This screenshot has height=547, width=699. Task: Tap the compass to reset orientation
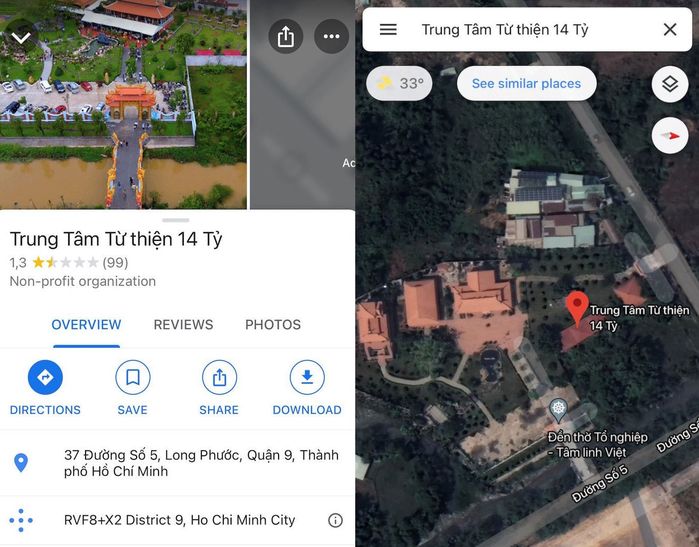point(670,135)
